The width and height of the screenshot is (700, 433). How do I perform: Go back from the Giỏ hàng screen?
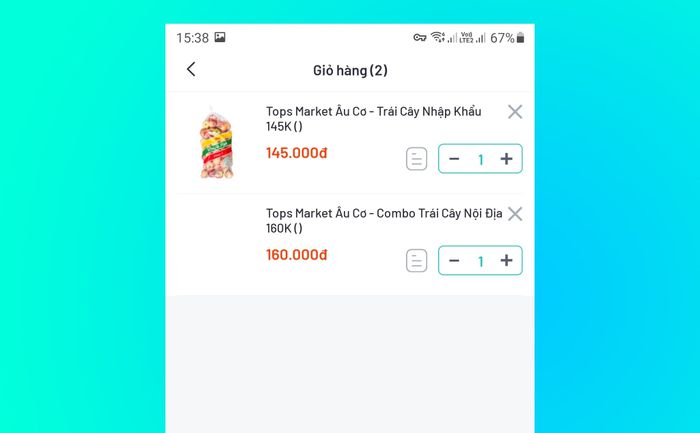191,70
